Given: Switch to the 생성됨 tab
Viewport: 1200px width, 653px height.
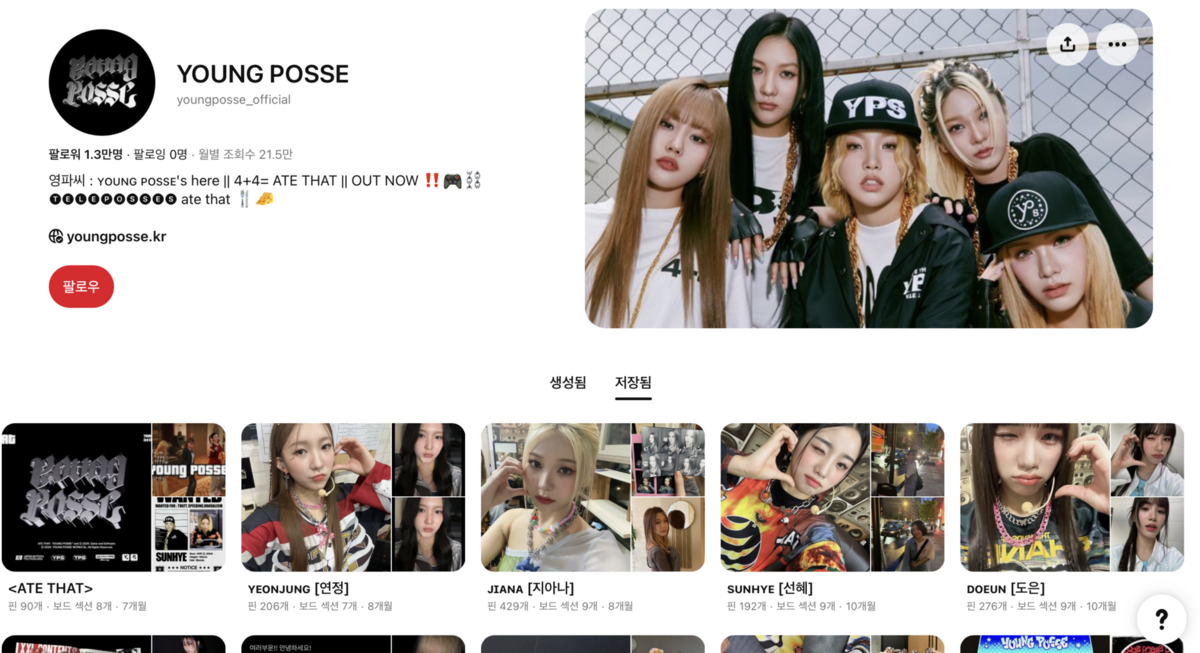Looking at the screenshot, I should (567, 383).
